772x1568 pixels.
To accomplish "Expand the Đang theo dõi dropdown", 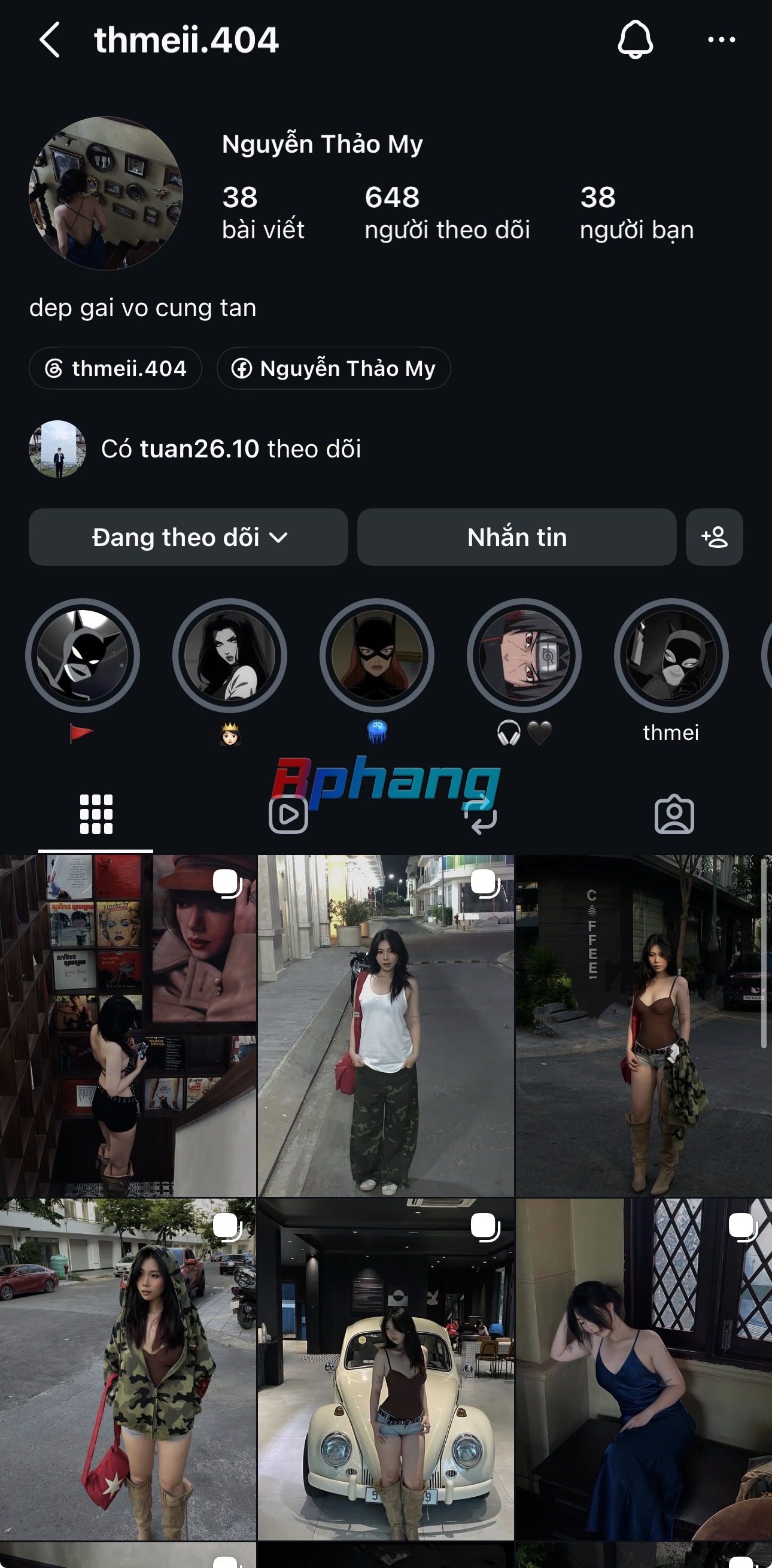I will tap(189, 537).
